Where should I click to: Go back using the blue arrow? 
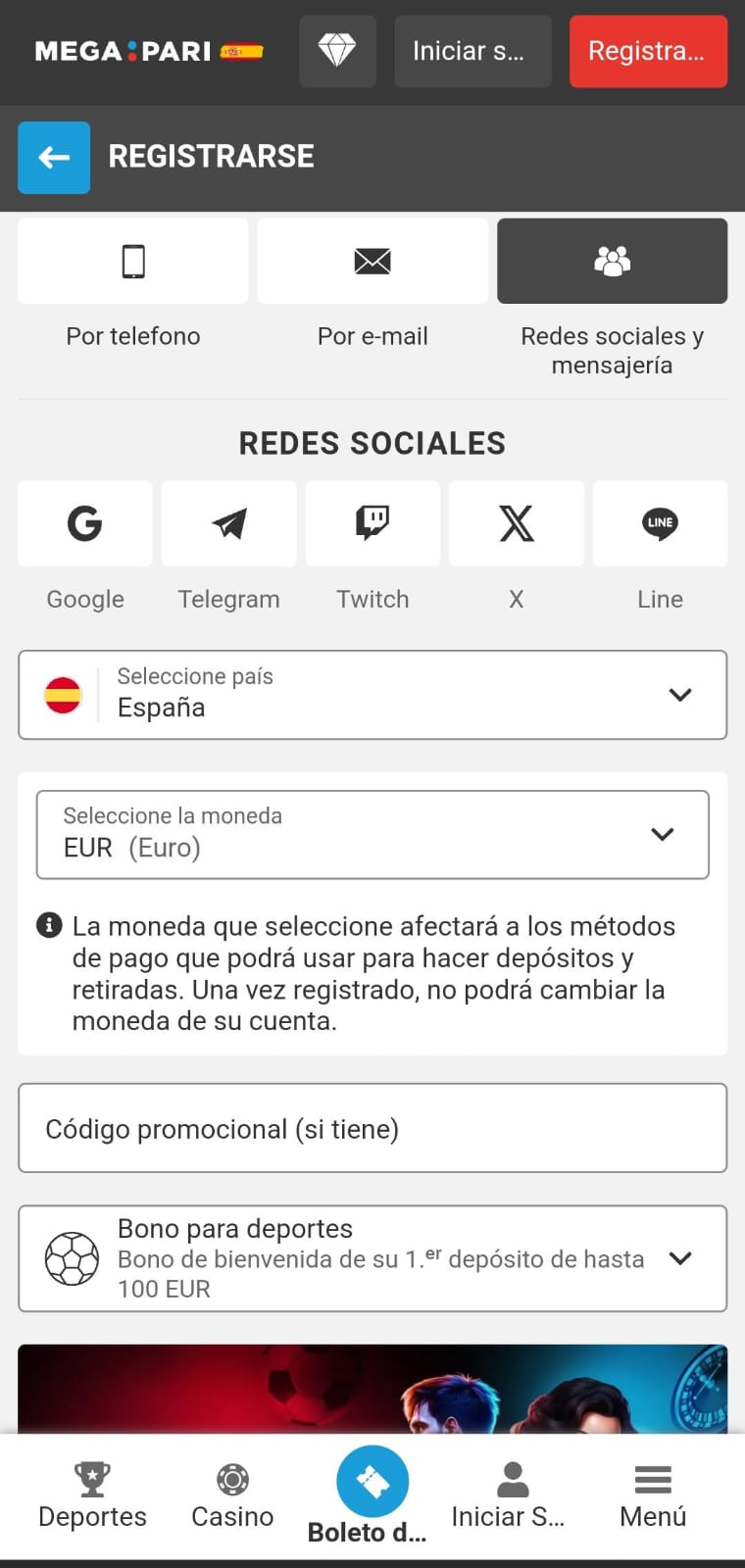pyautogui.click(x=54, y=157)
